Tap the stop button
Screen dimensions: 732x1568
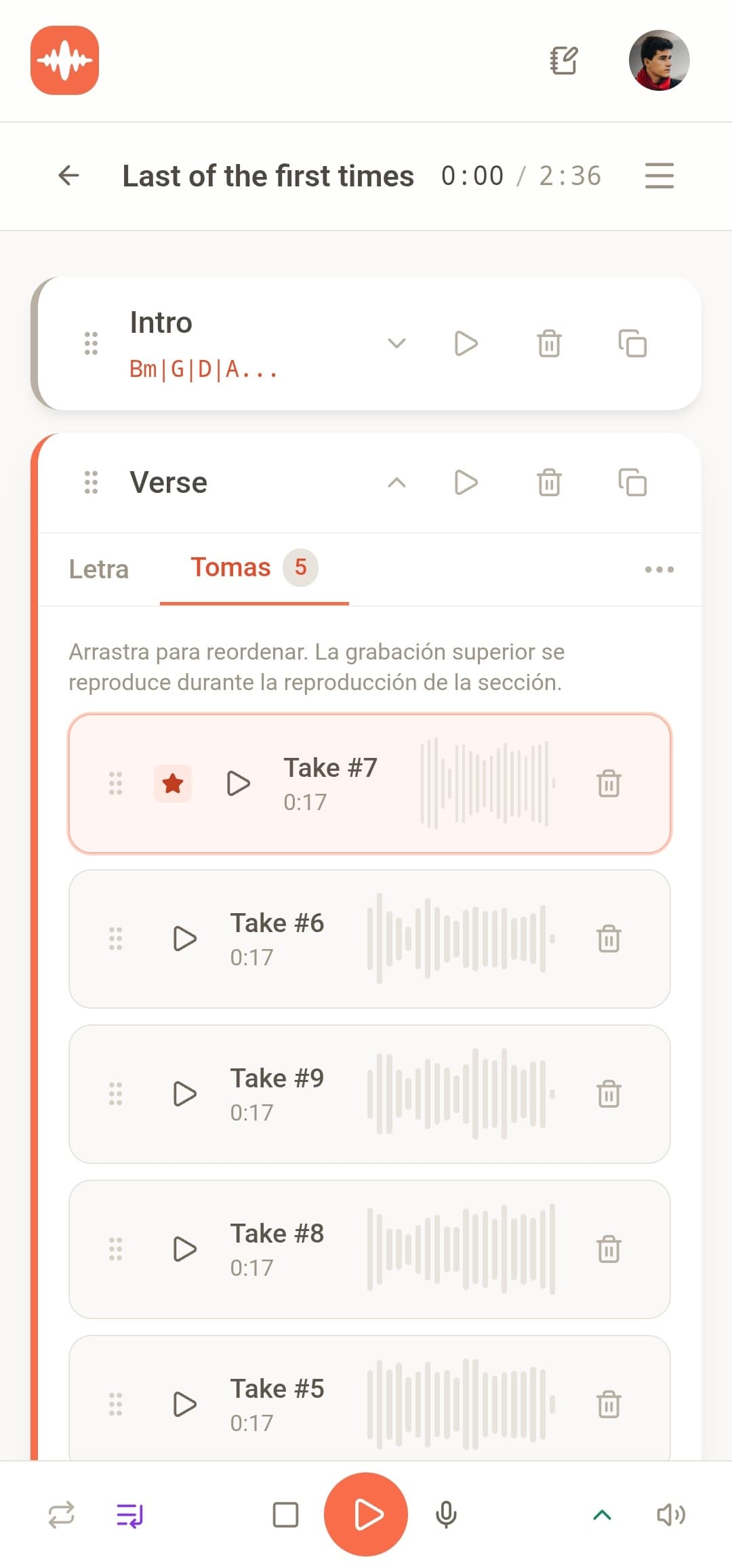[x=285, y=1514]
